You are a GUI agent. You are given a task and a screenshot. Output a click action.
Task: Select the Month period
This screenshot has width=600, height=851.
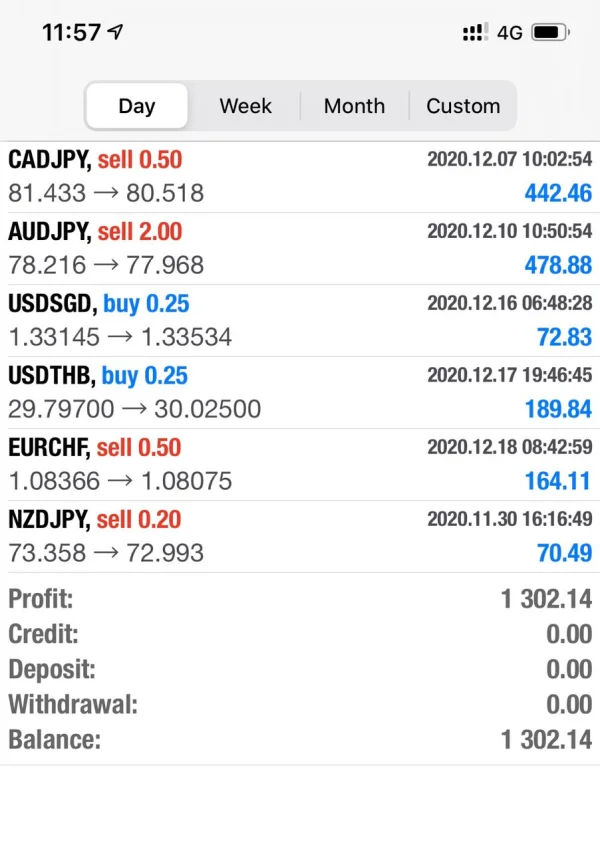point(354,106)
